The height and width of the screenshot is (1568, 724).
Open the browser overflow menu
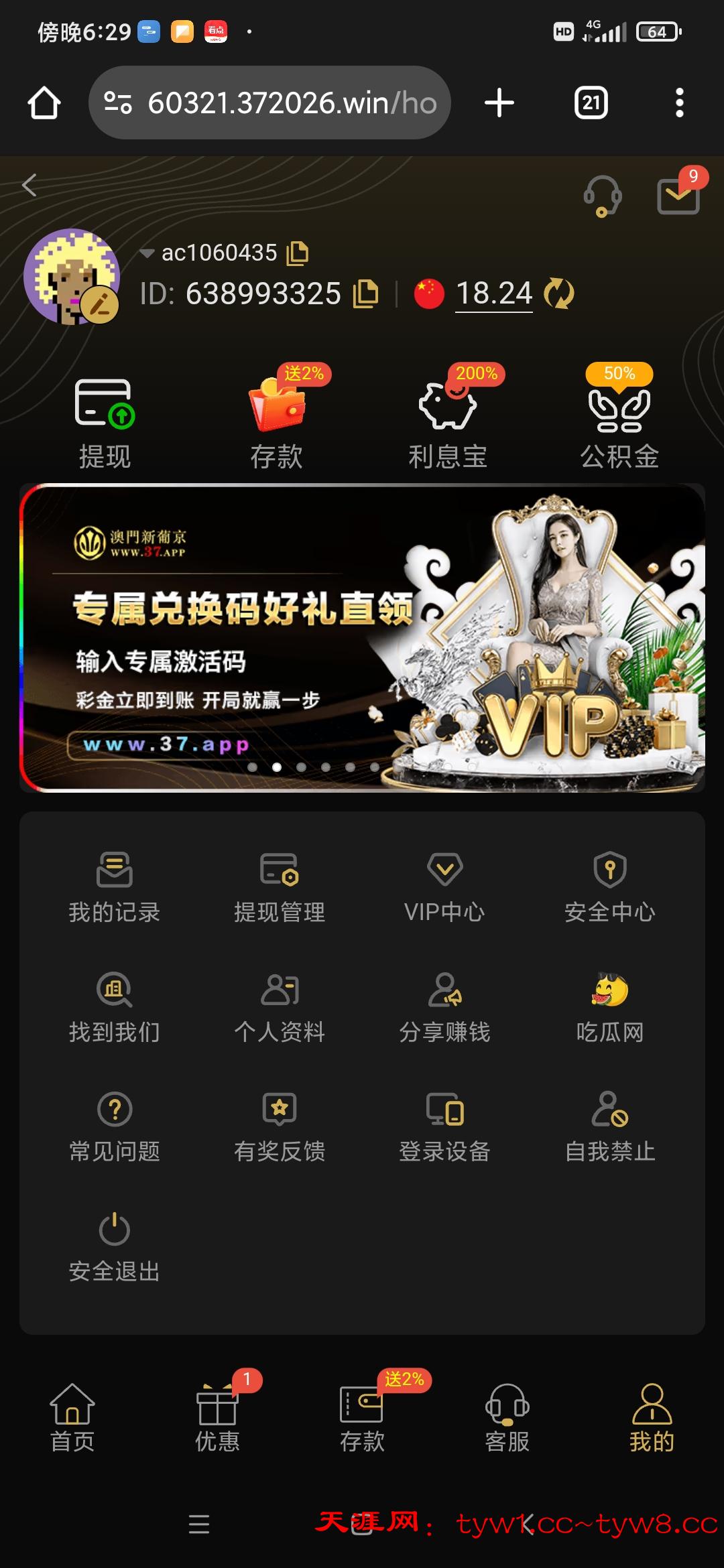point(679,103)
